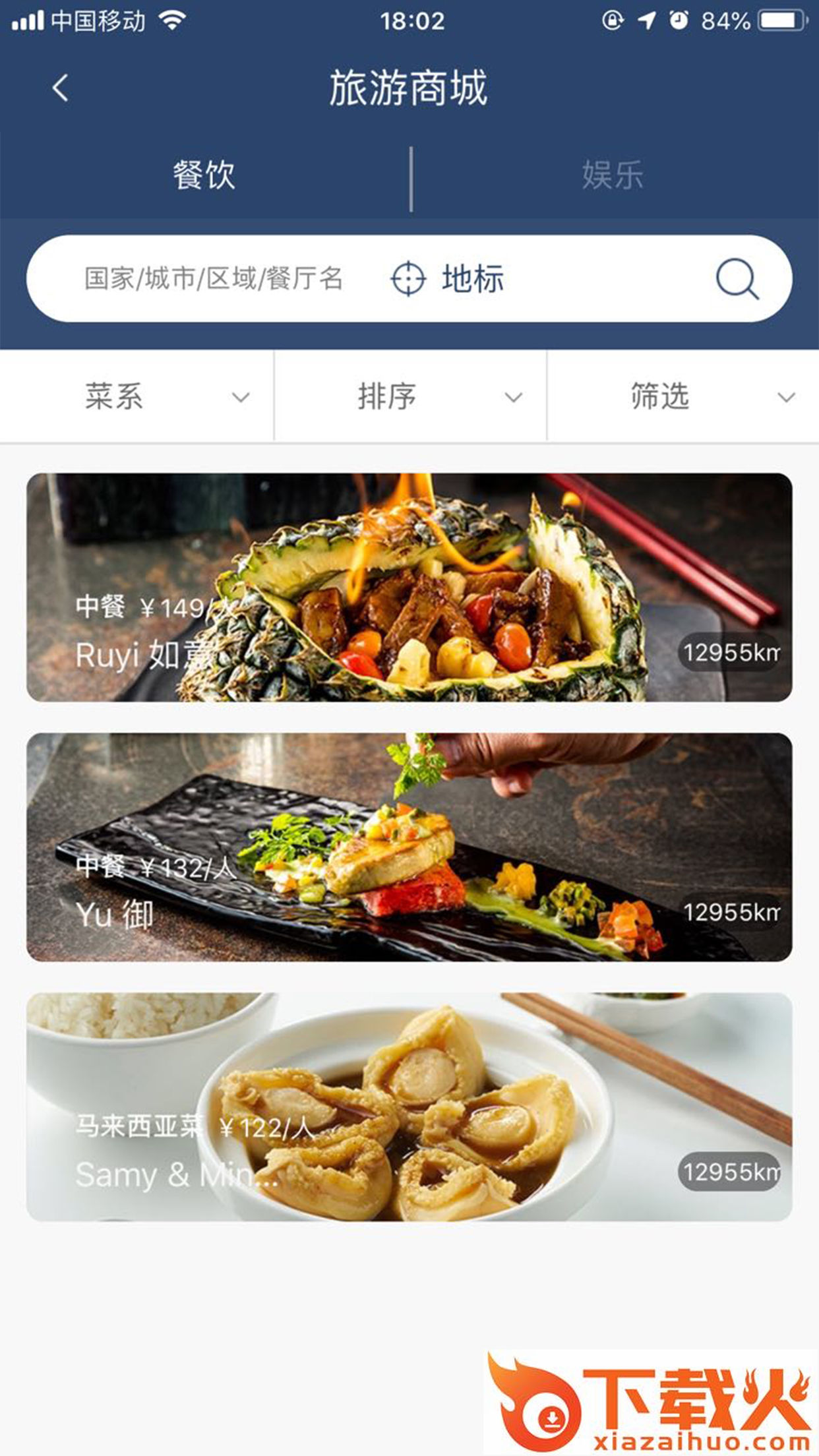819x1456 pixels.
Task: Open the Ruyi 如意 restaurant card
Action: [x=409, y=587]
